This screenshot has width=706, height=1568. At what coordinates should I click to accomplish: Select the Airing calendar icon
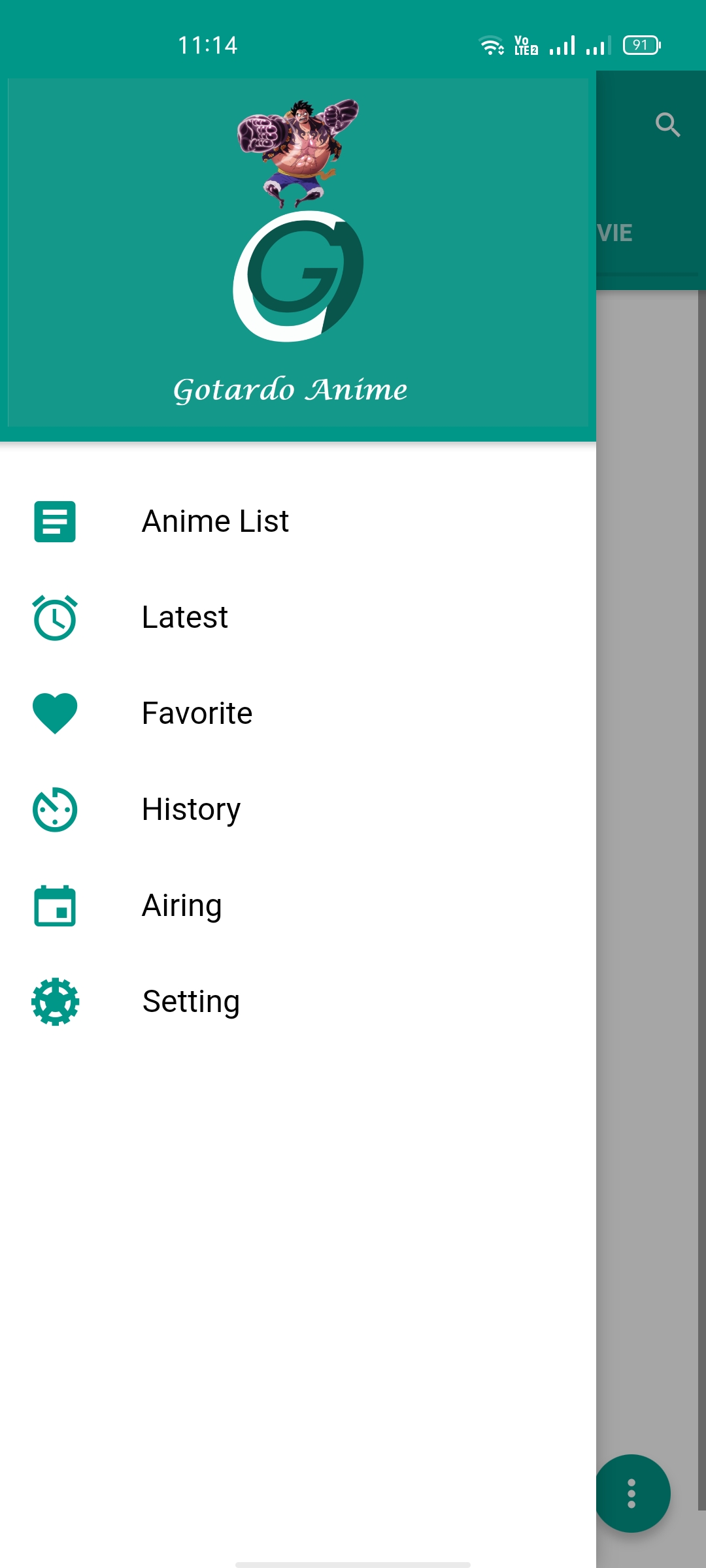[55, 905]
